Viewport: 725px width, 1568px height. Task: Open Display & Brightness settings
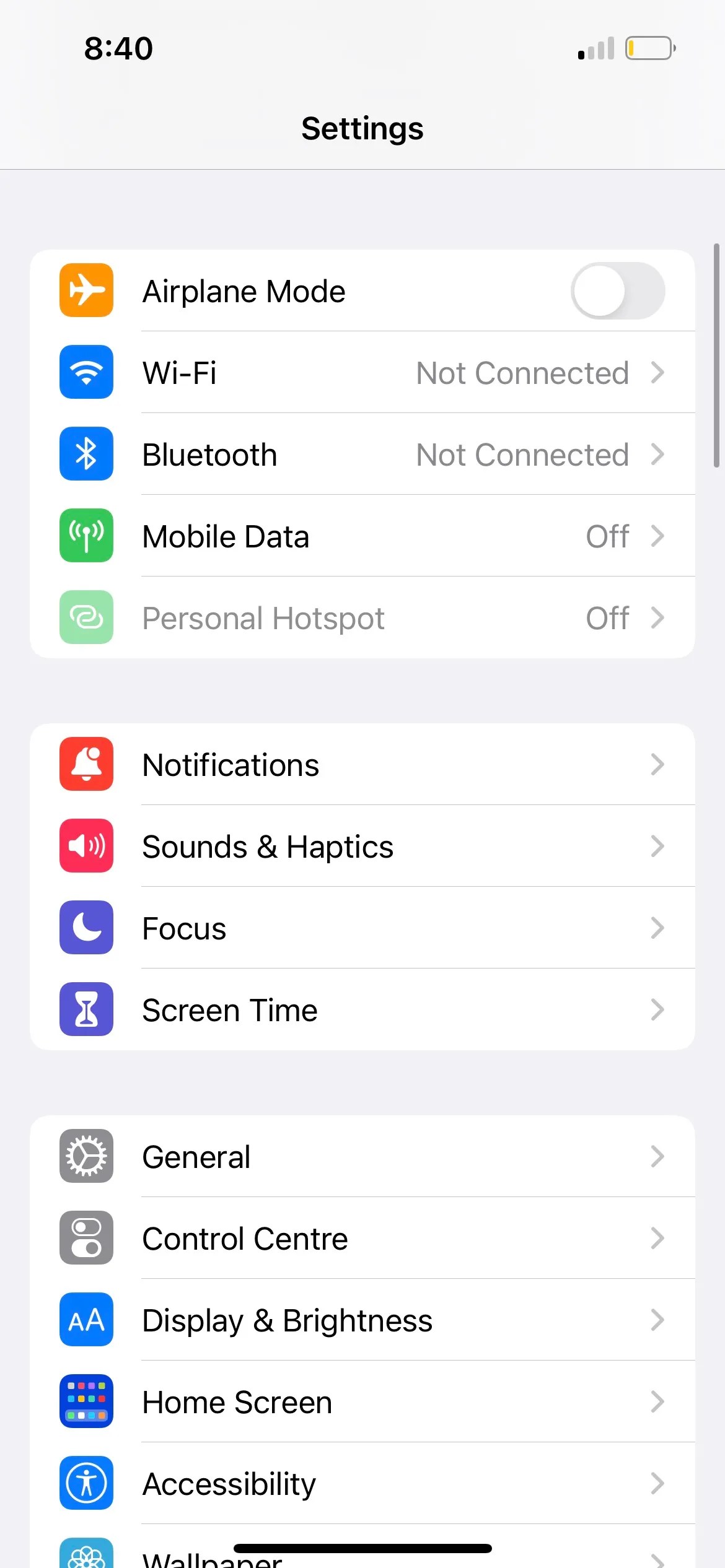362,1320
